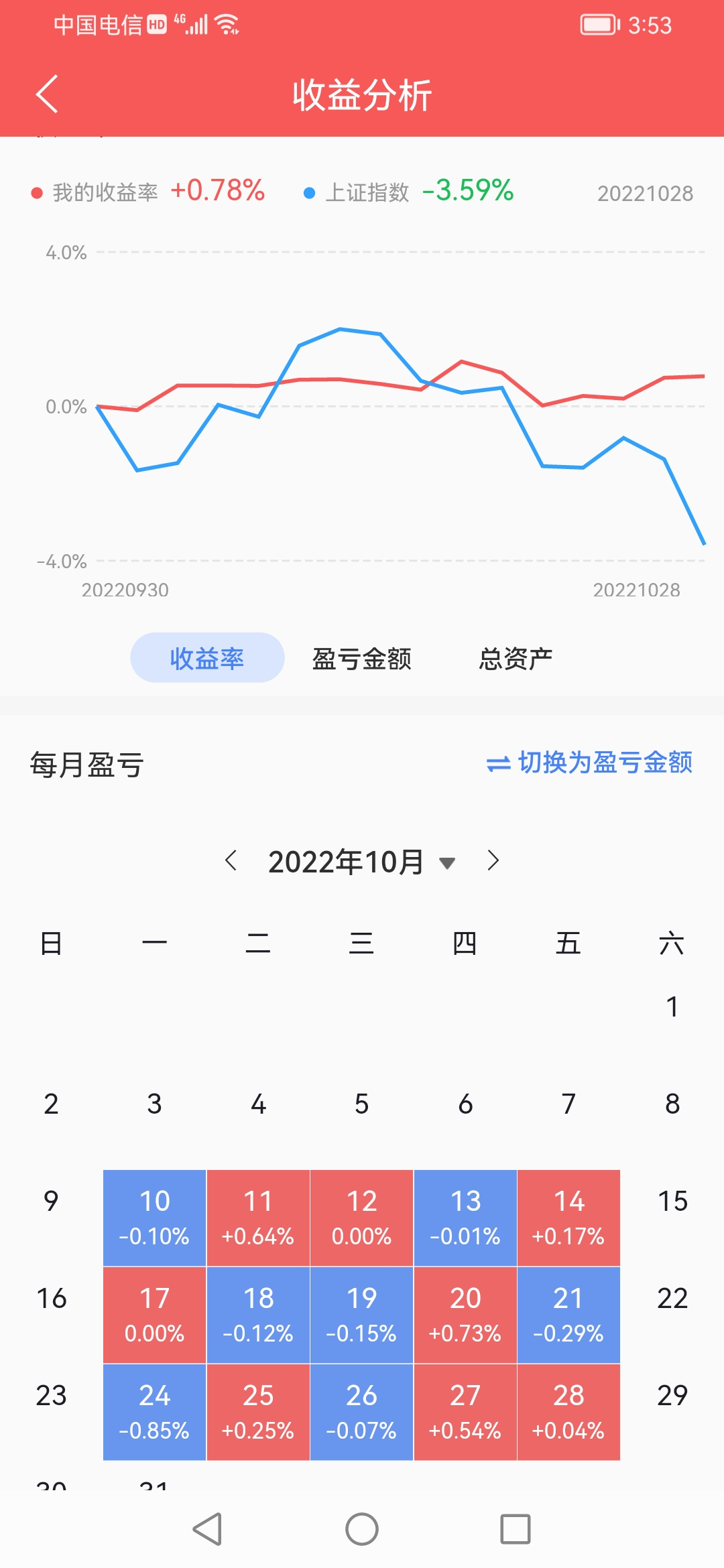Select October 28 with +0.04%
This screenshot has width=724, height=1568.
(x=568, y=1412)
